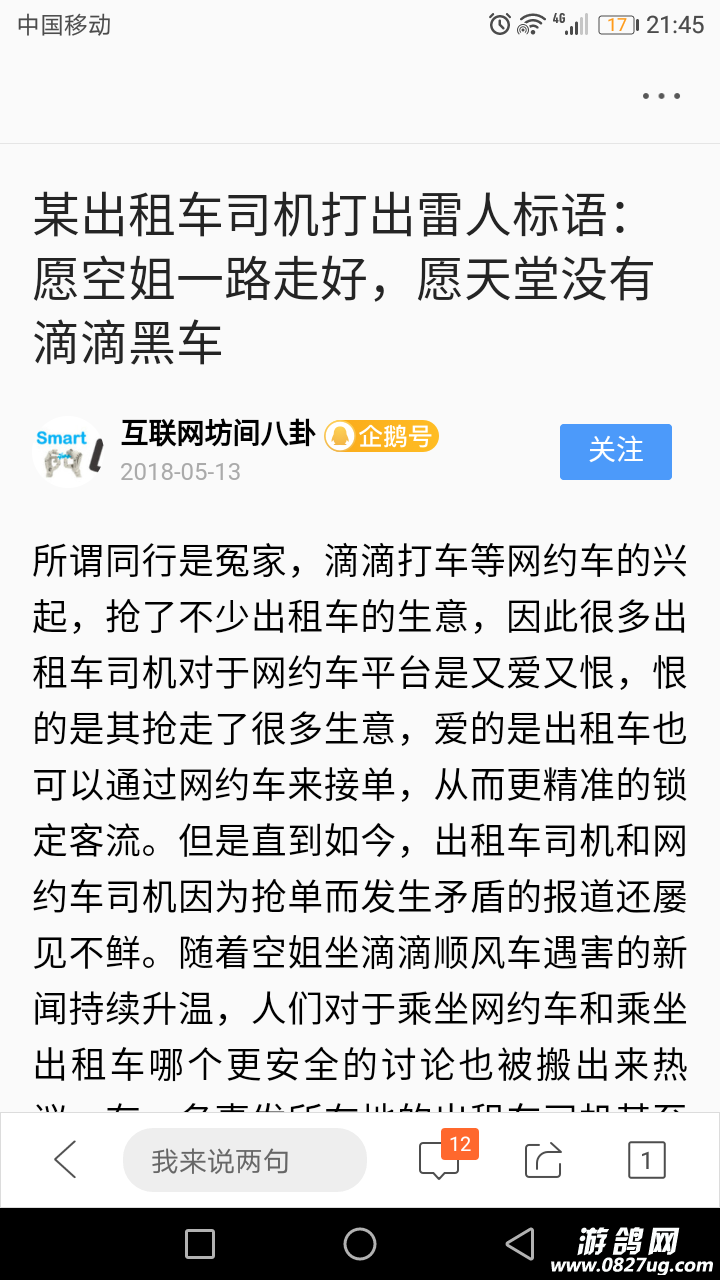Open the tabs/windows counter
Viewport: 720px width, 1280px height.
[646, 1160]
